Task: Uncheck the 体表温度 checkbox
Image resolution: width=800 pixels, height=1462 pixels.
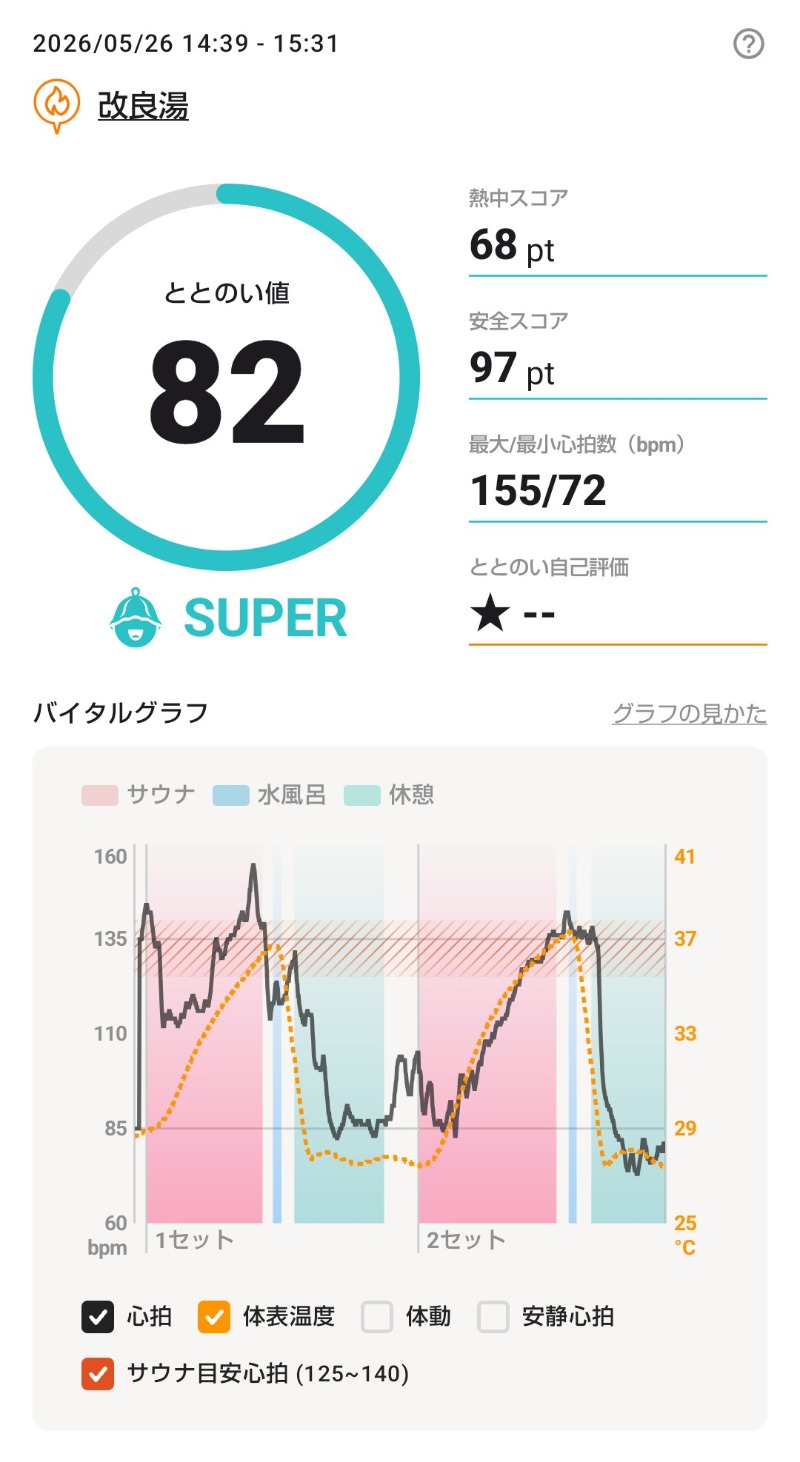Action: [x=214, y=1316]
